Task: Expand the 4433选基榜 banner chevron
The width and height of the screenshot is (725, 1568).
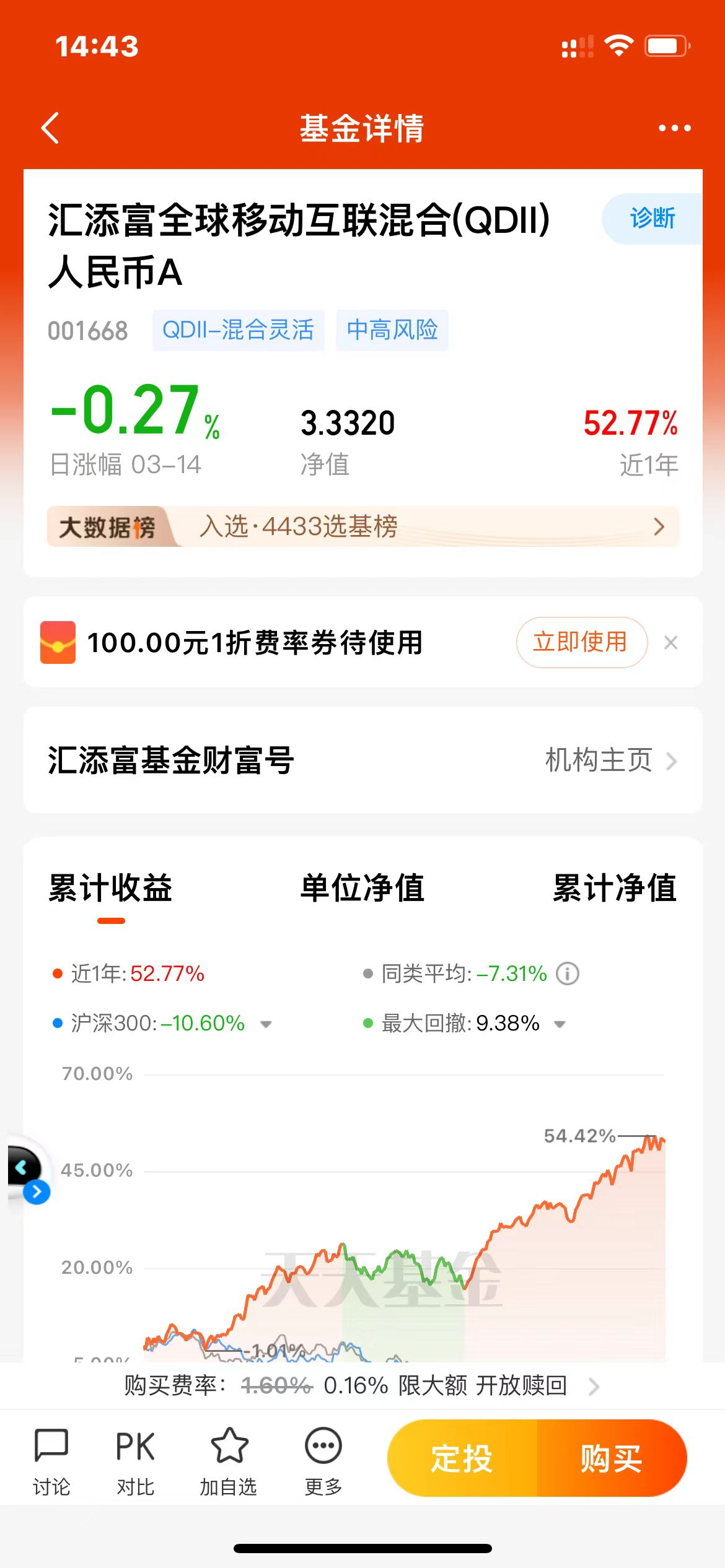Action: click(659, 527)
